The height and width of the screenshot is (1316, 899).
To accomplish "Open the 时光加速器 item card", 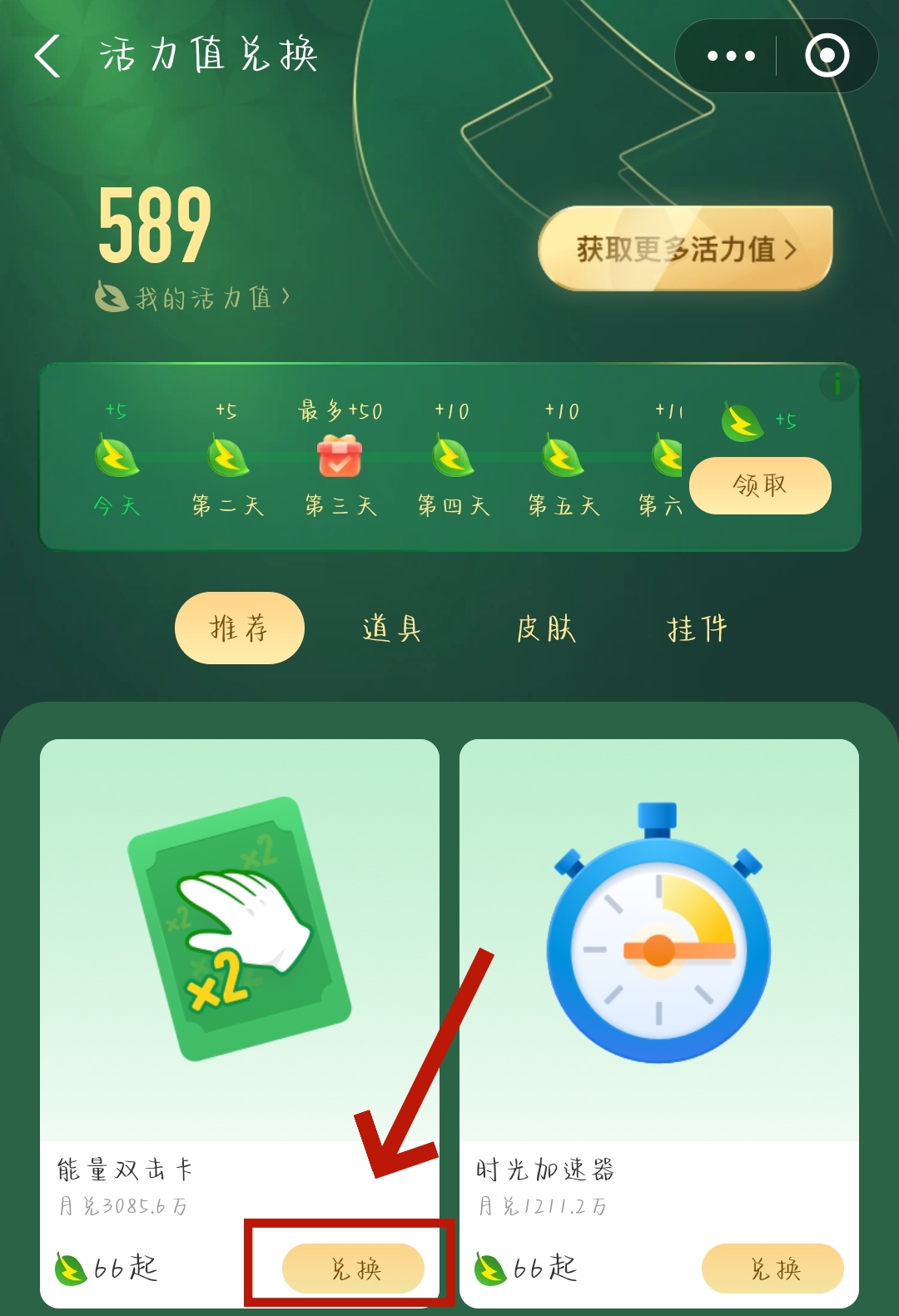I will pyautogui.click(x=658, y=941).
